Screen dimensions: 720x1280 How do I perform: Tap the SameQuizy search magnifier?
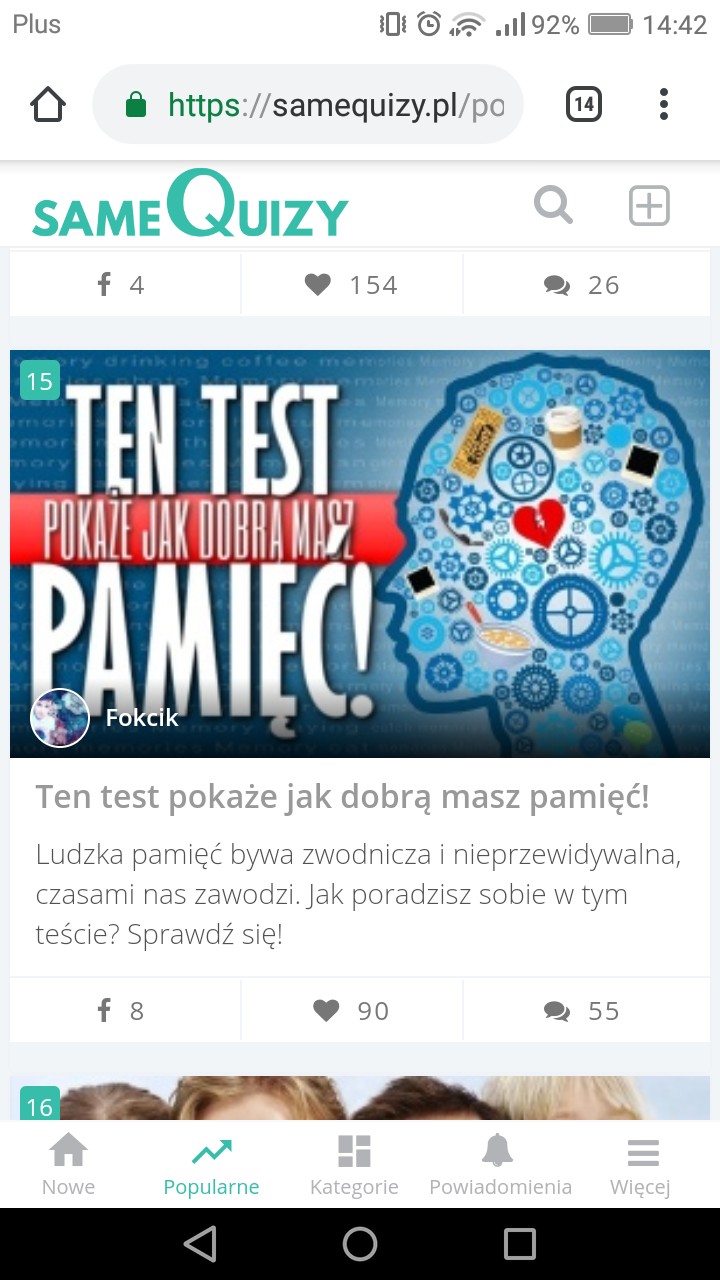pyautogui.click(x=553, y=206)
